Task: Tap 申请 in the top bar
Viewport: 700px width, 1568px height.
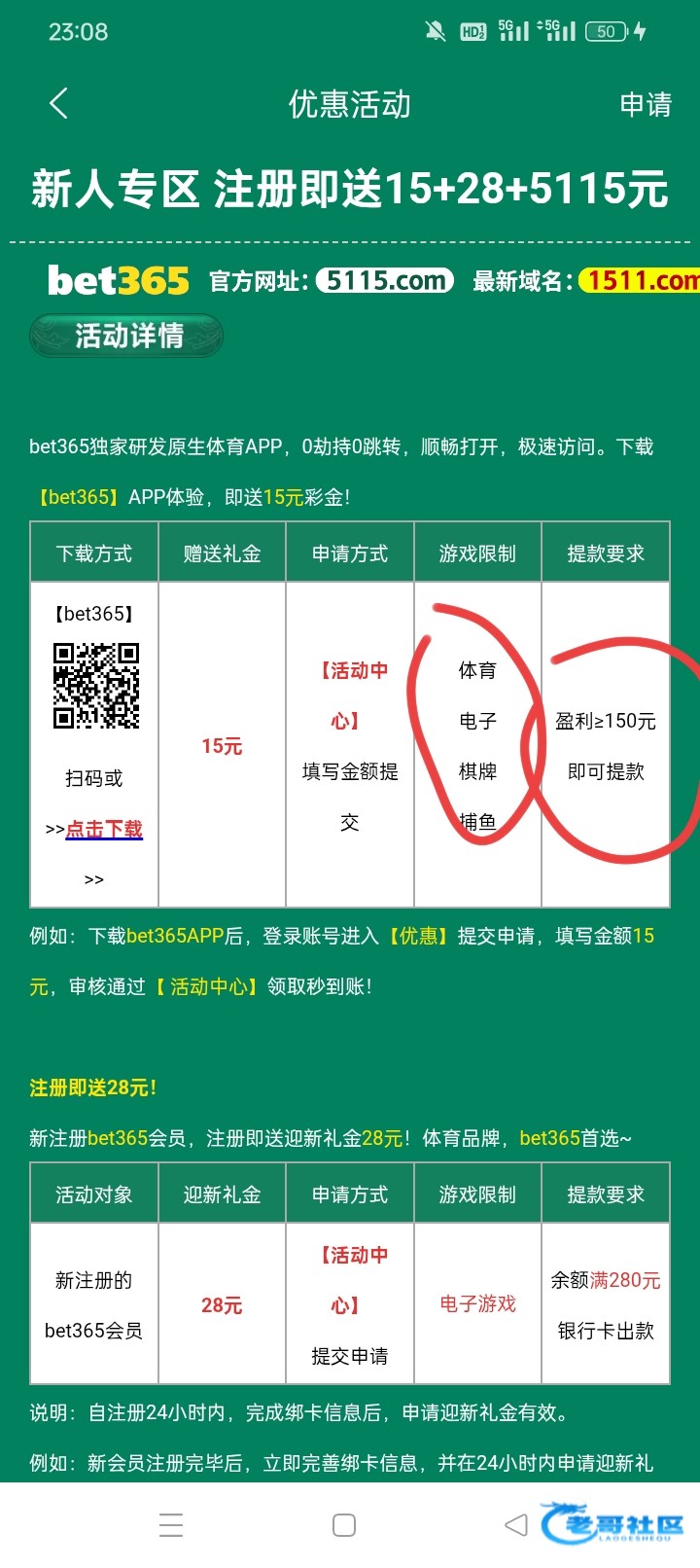Action: [x=646, y=104]
